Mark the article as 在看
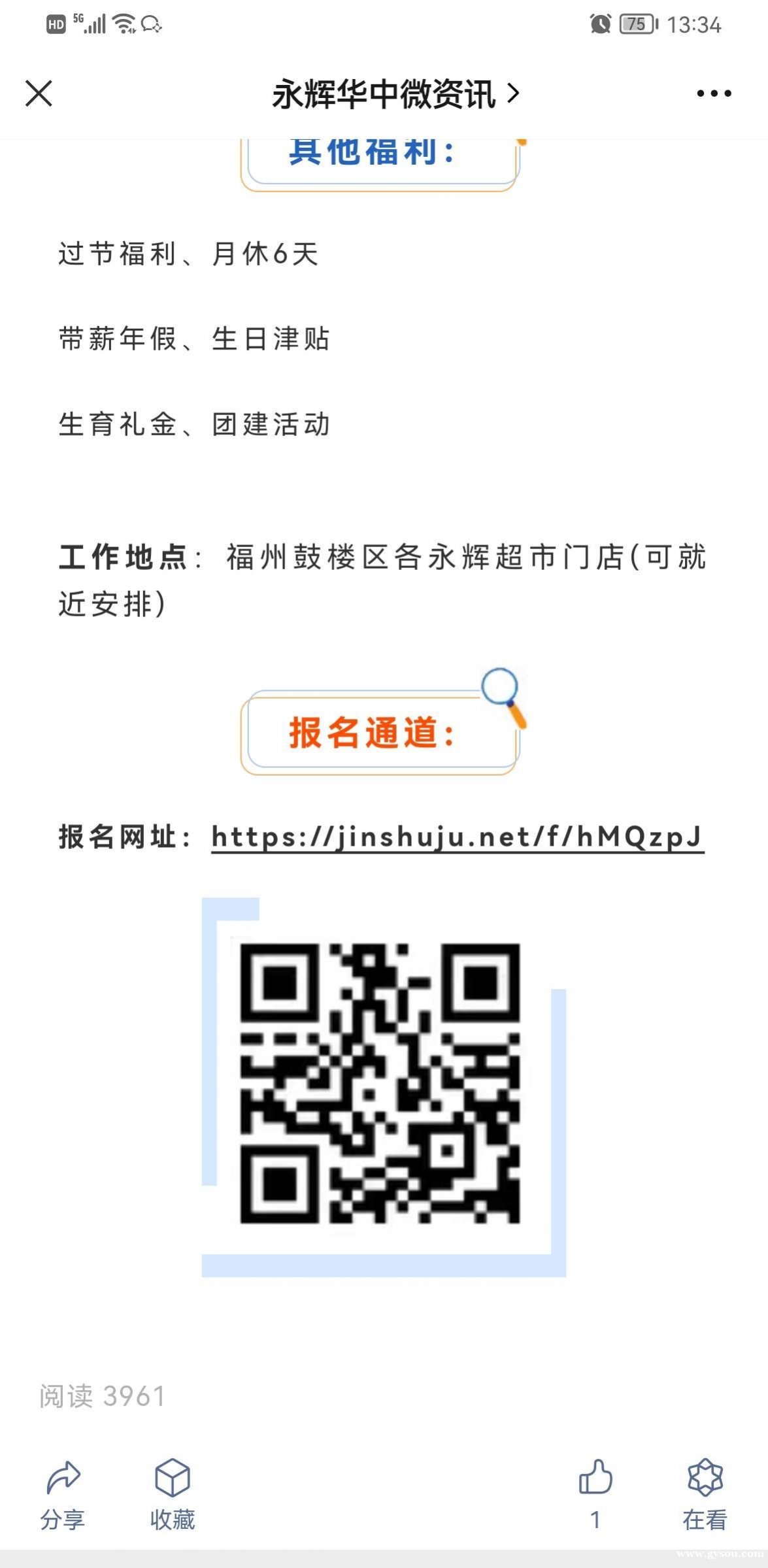The image size is (768, 1568). (x=705, y=1493)
